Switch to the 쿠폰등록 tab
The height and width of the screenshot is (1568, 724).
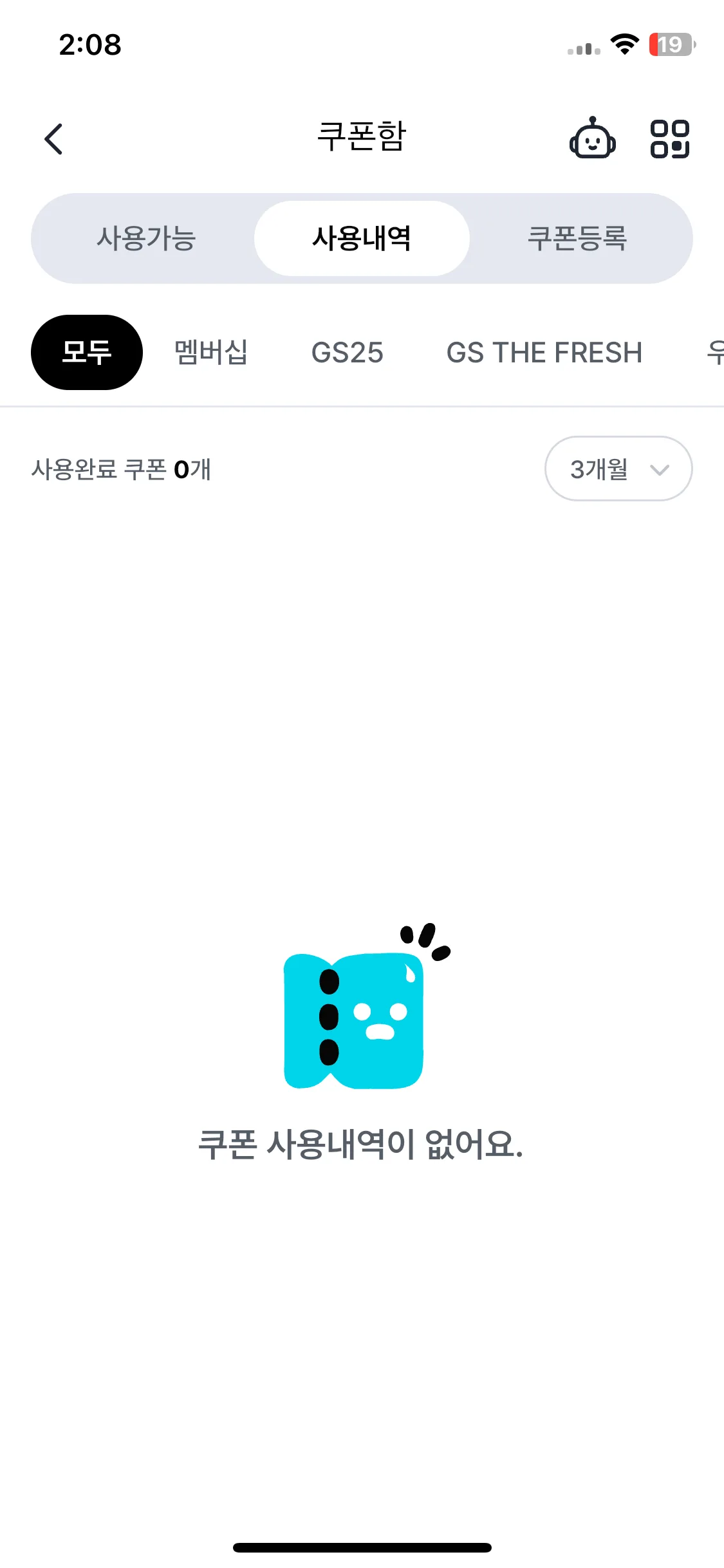[x=577, y=239]
